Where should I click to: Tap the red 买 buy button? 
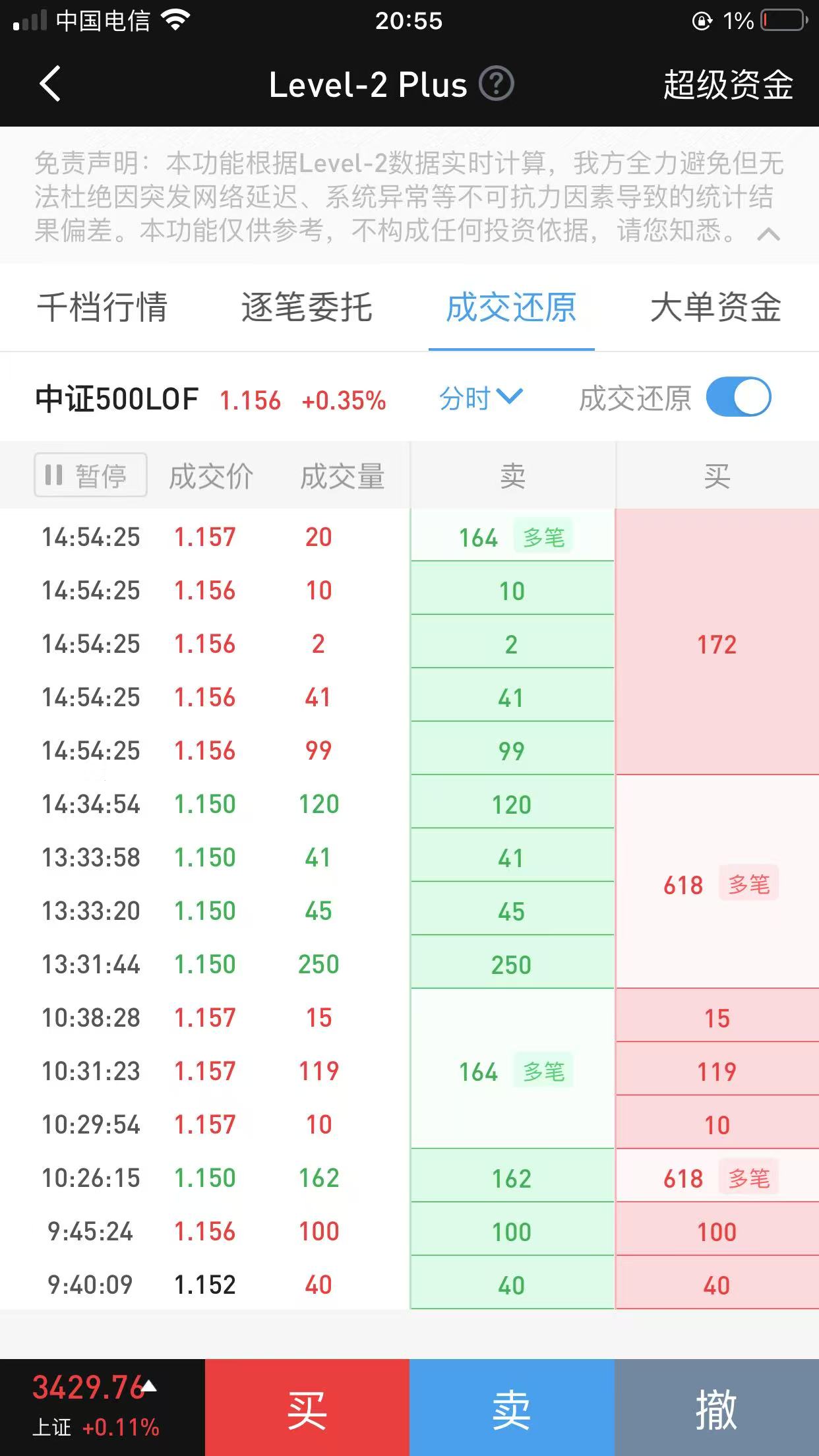pyautogui.click(x=307, y=1409)
